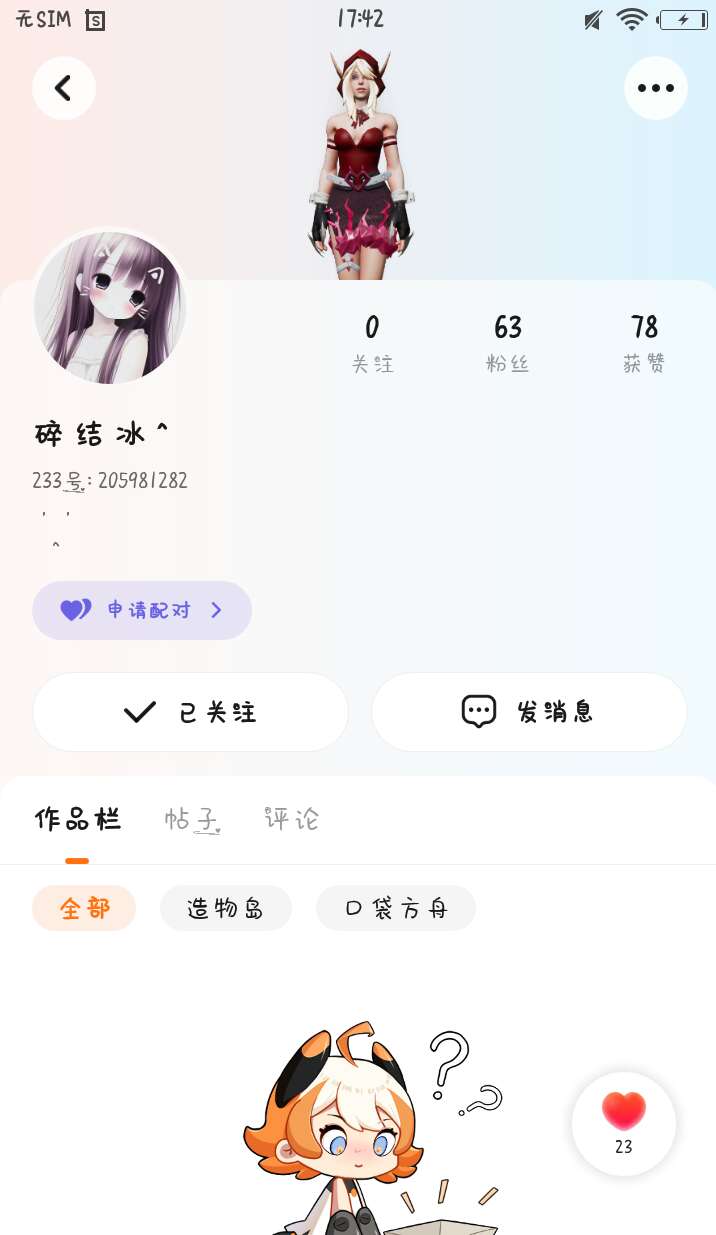The width and height of the screenshot is (716, 1235).
Task: Select the 全部 filter chip
Action: 84,908
